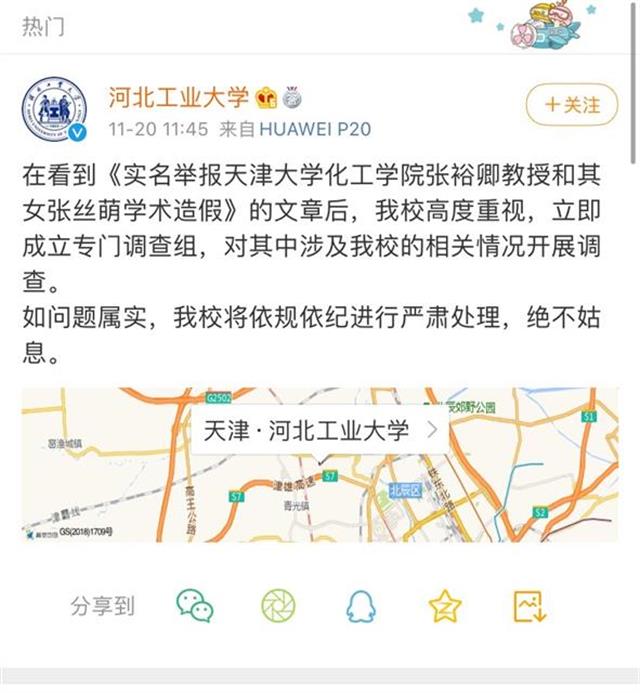Share this post to QQ
640x693 pixels.
(x=361, y=605)
